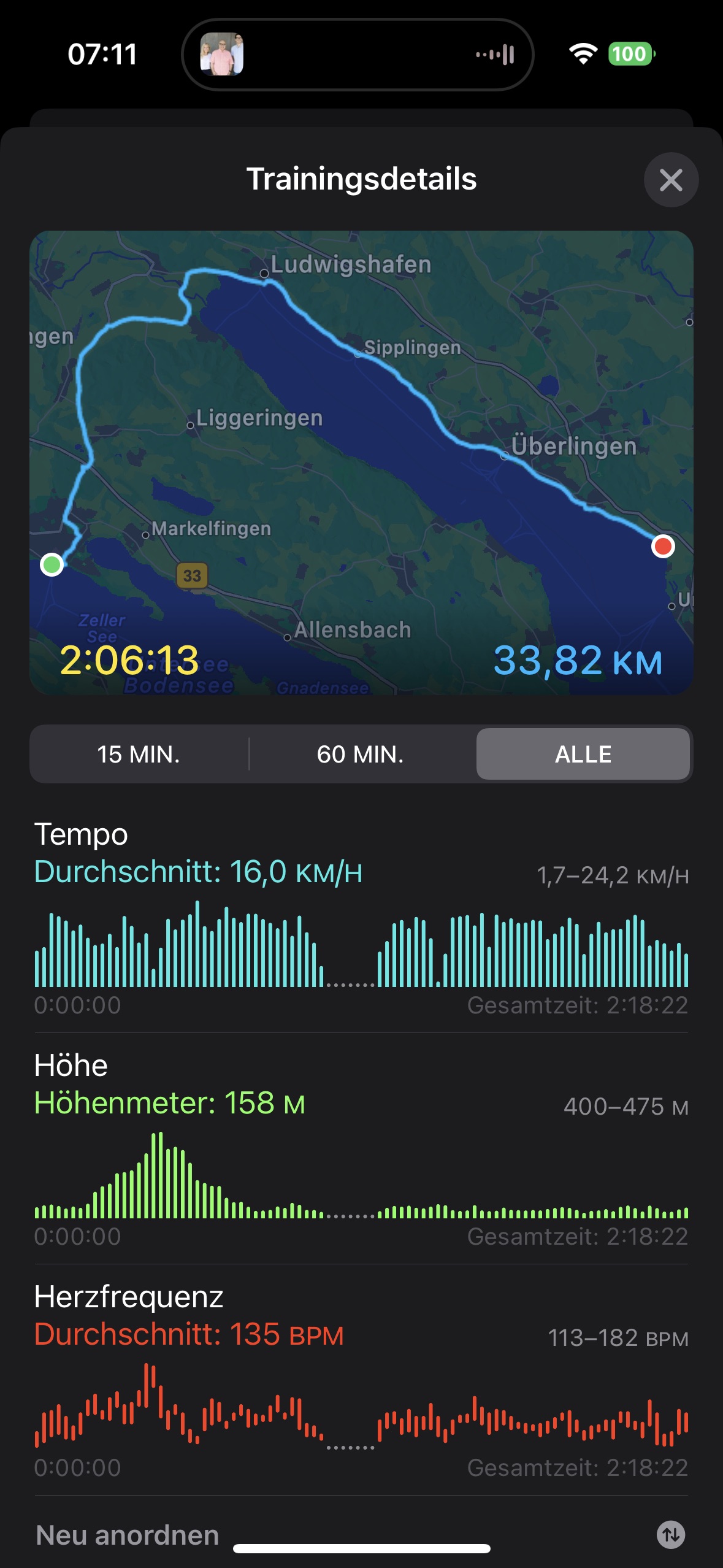The width and height of the screenshot is (723, 1568).
Task: Tap the Neu anordnen reorder icon
Action: [671, 1535]
